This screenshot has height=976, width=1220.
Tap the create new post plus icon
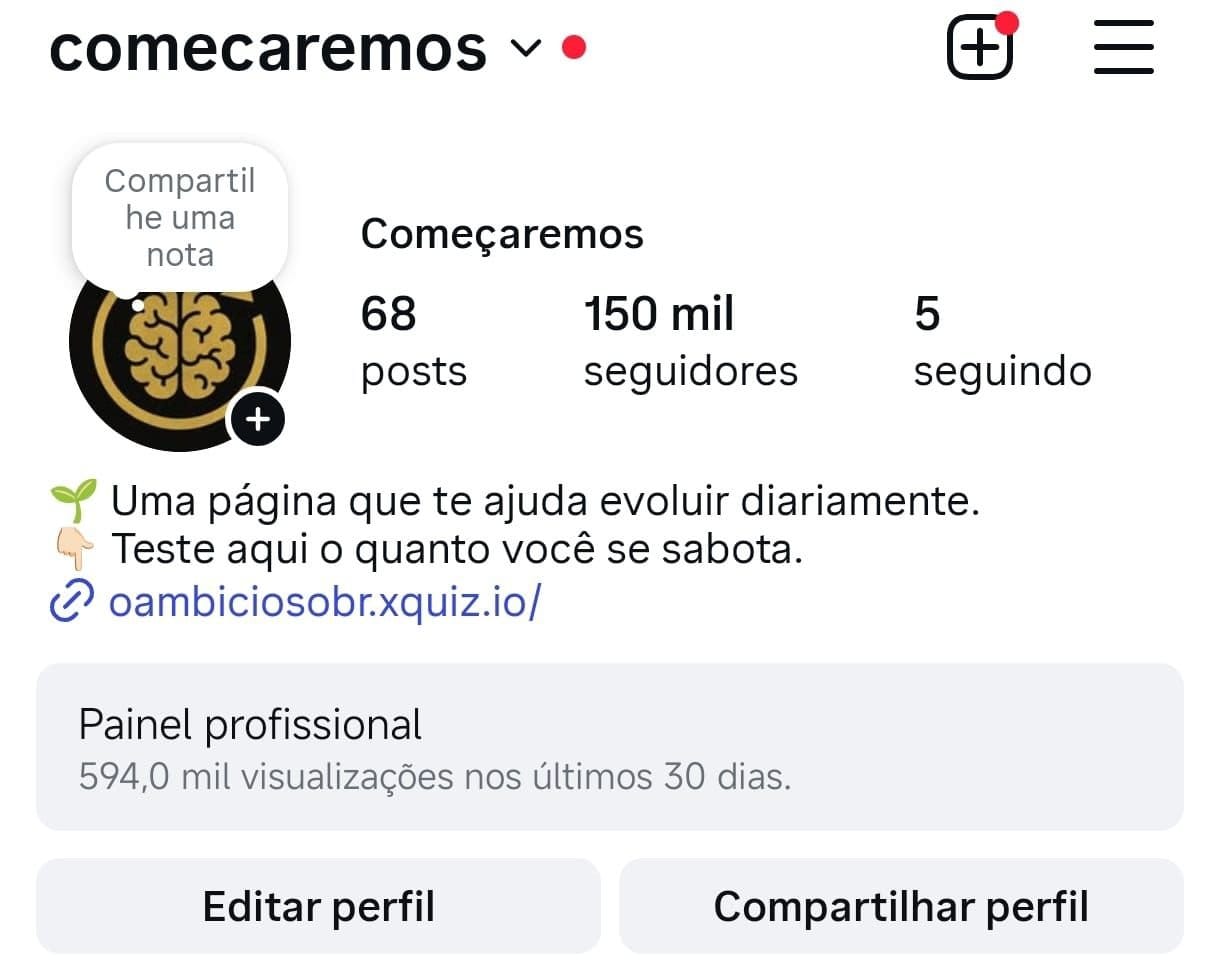979,48
